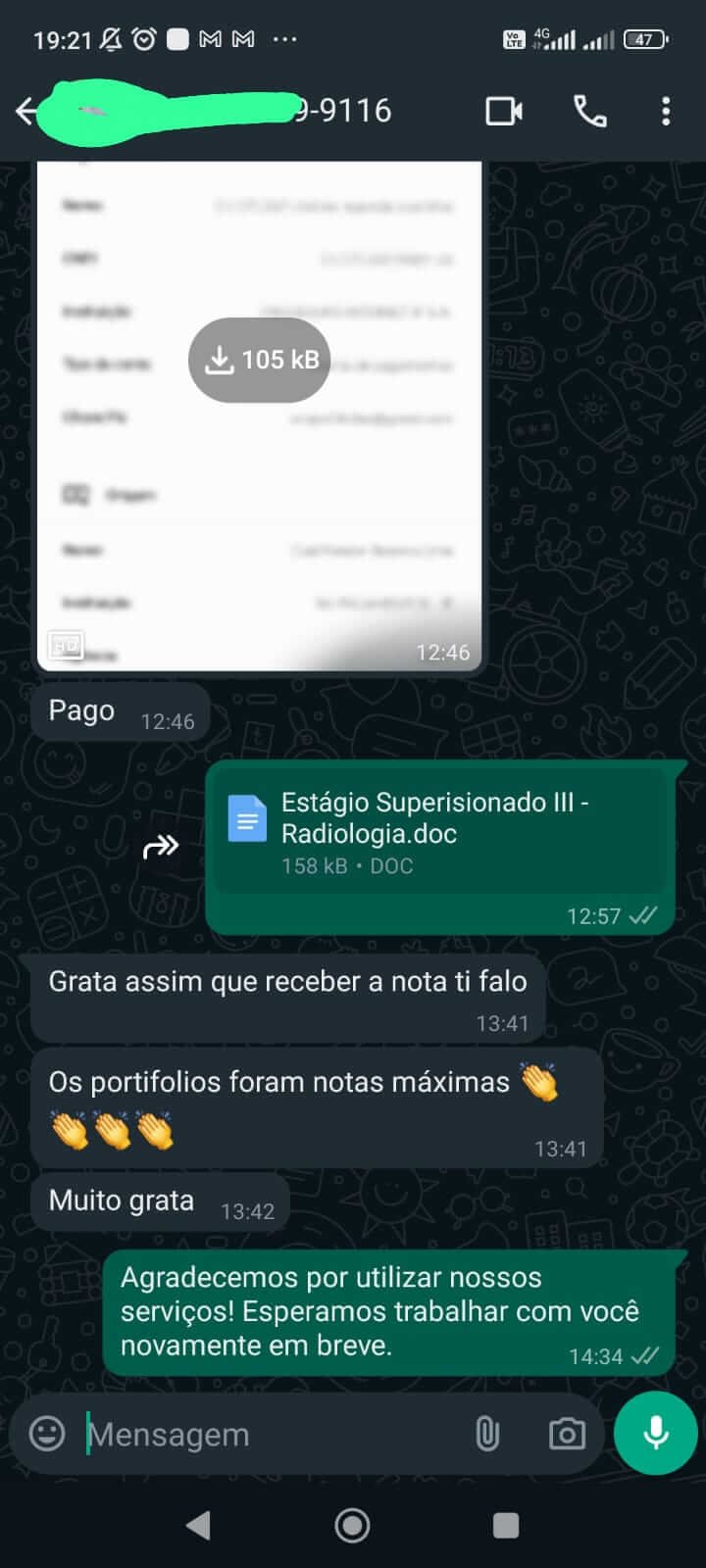
Task: Open the overflow menu
Action: (x=666, y=112)
